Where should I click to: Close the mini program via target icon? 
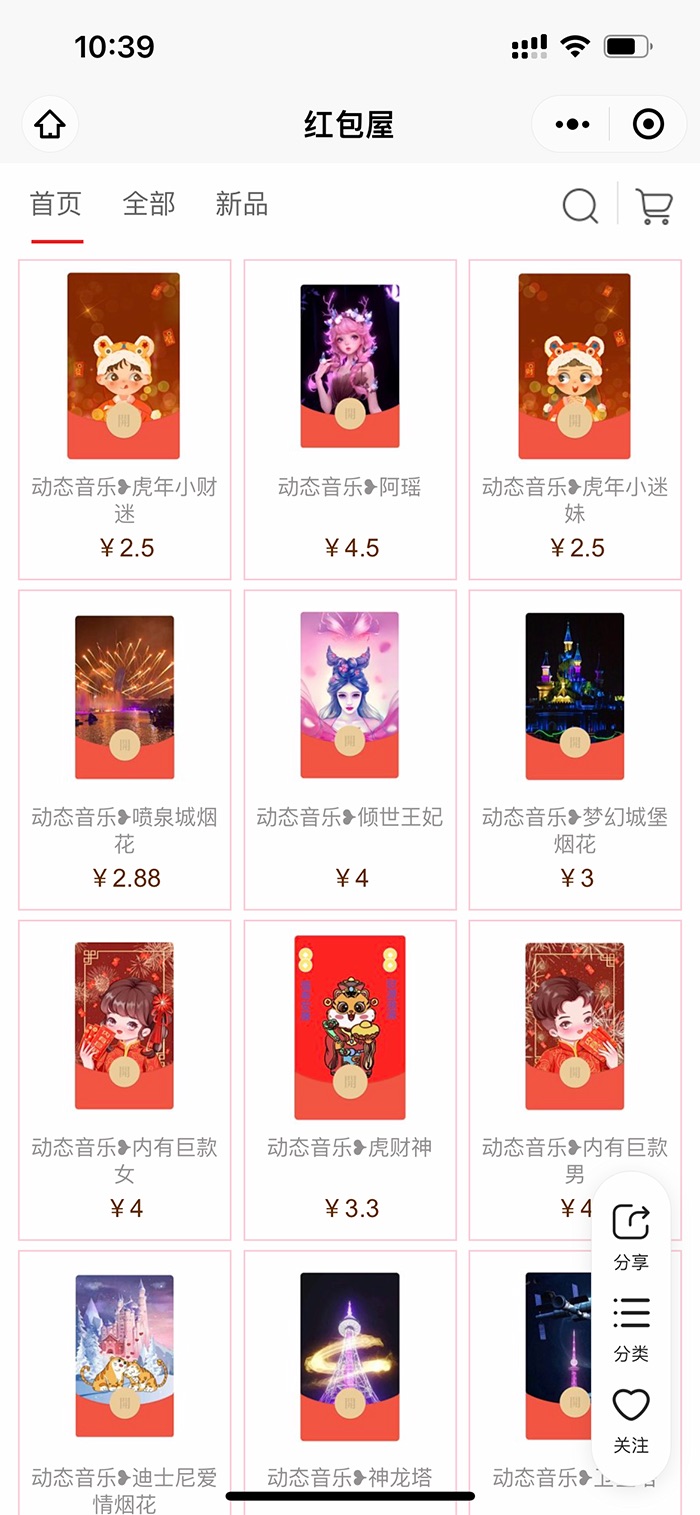(x=648, y=125)
